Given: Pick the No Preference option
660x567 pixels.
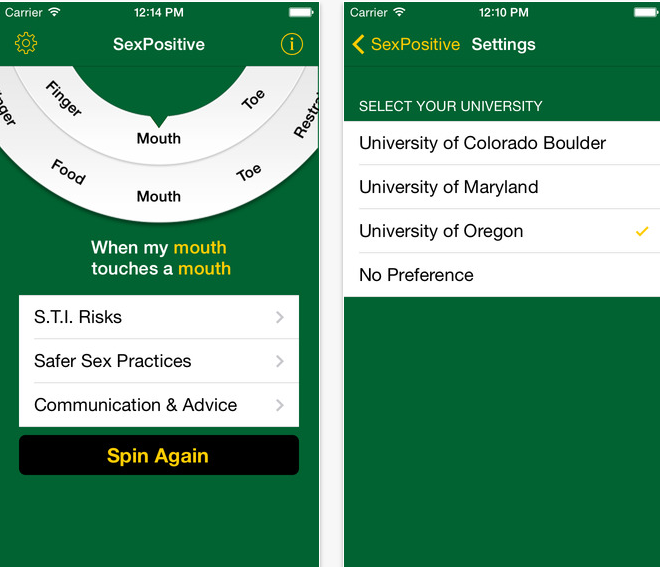Looking at the screenshot, I should point(500,275).
